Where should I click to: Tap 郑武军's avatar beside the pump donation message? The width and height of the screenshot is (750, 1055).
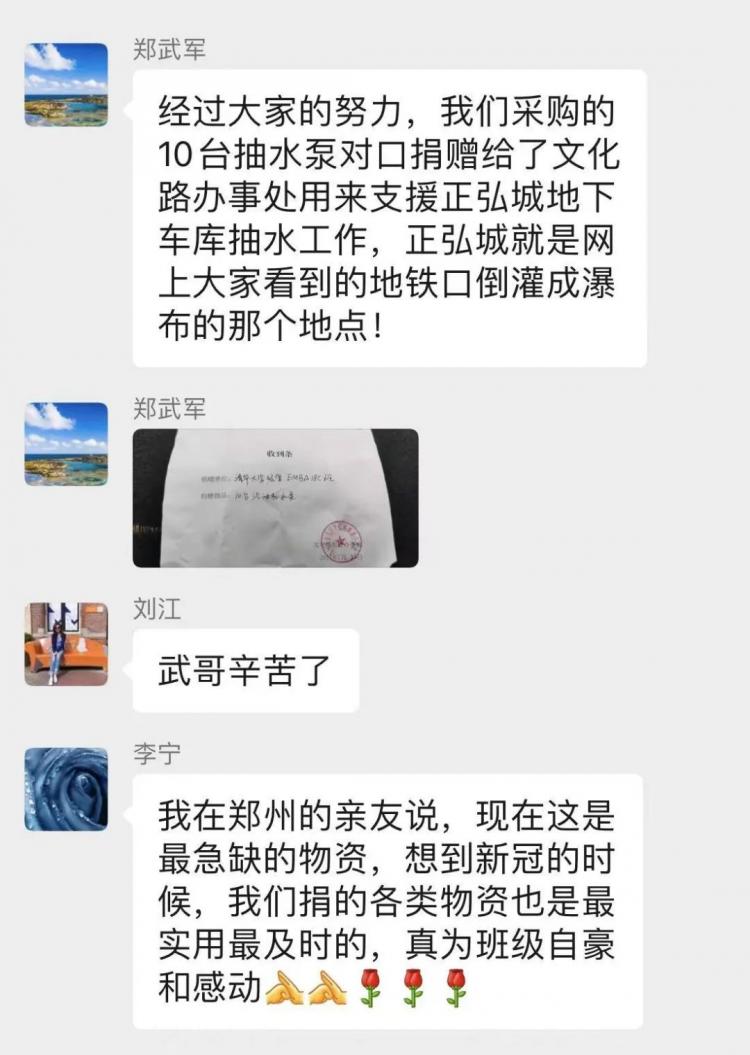tap(66, 84)
